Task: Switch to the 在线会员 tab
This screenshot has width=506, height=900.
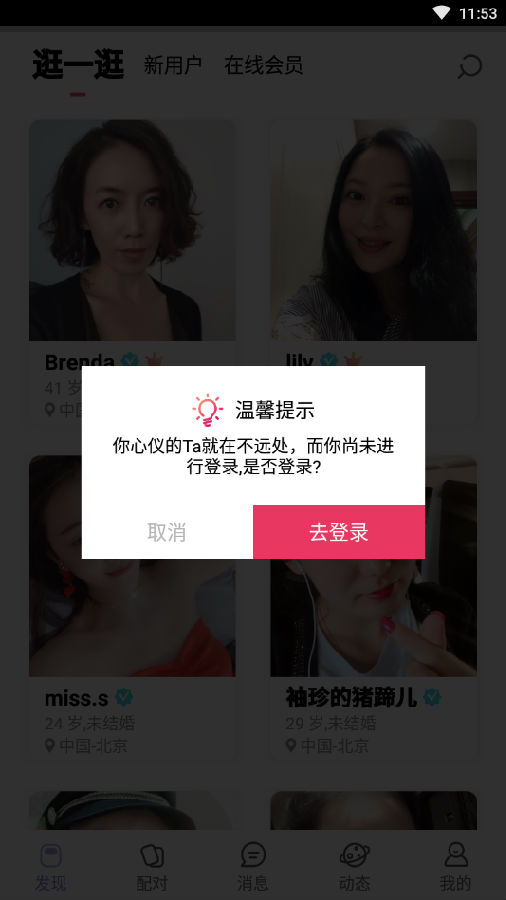Action: coord(263,65)
